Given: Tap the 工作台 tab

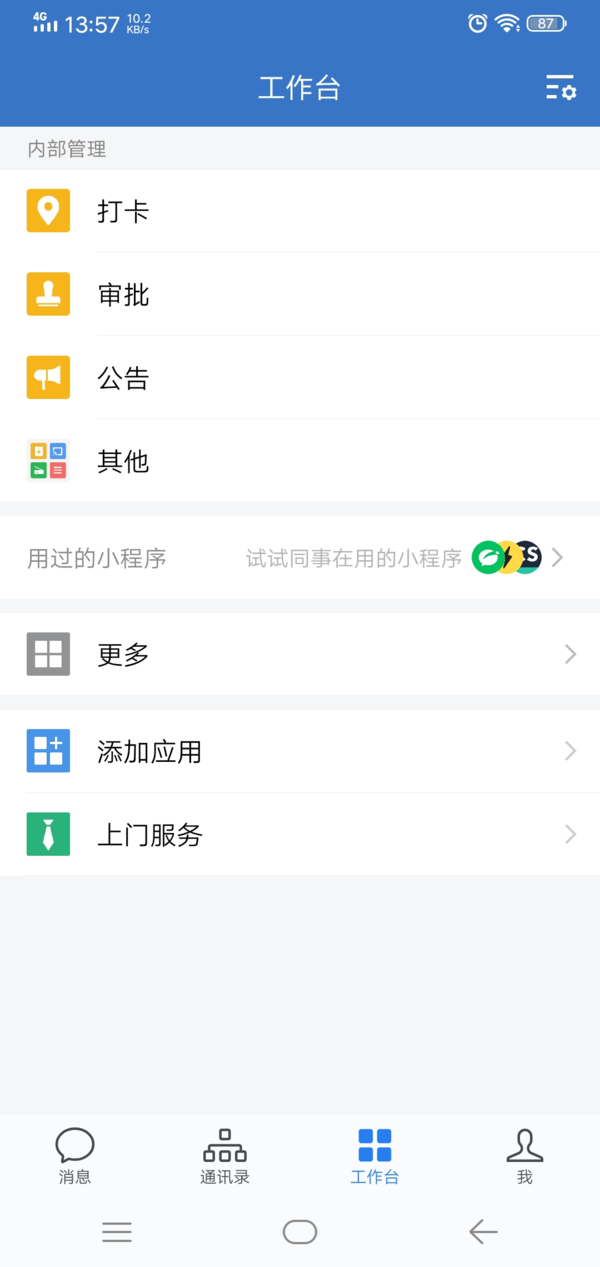Looking at the screenshot, I should (375, 1156).
